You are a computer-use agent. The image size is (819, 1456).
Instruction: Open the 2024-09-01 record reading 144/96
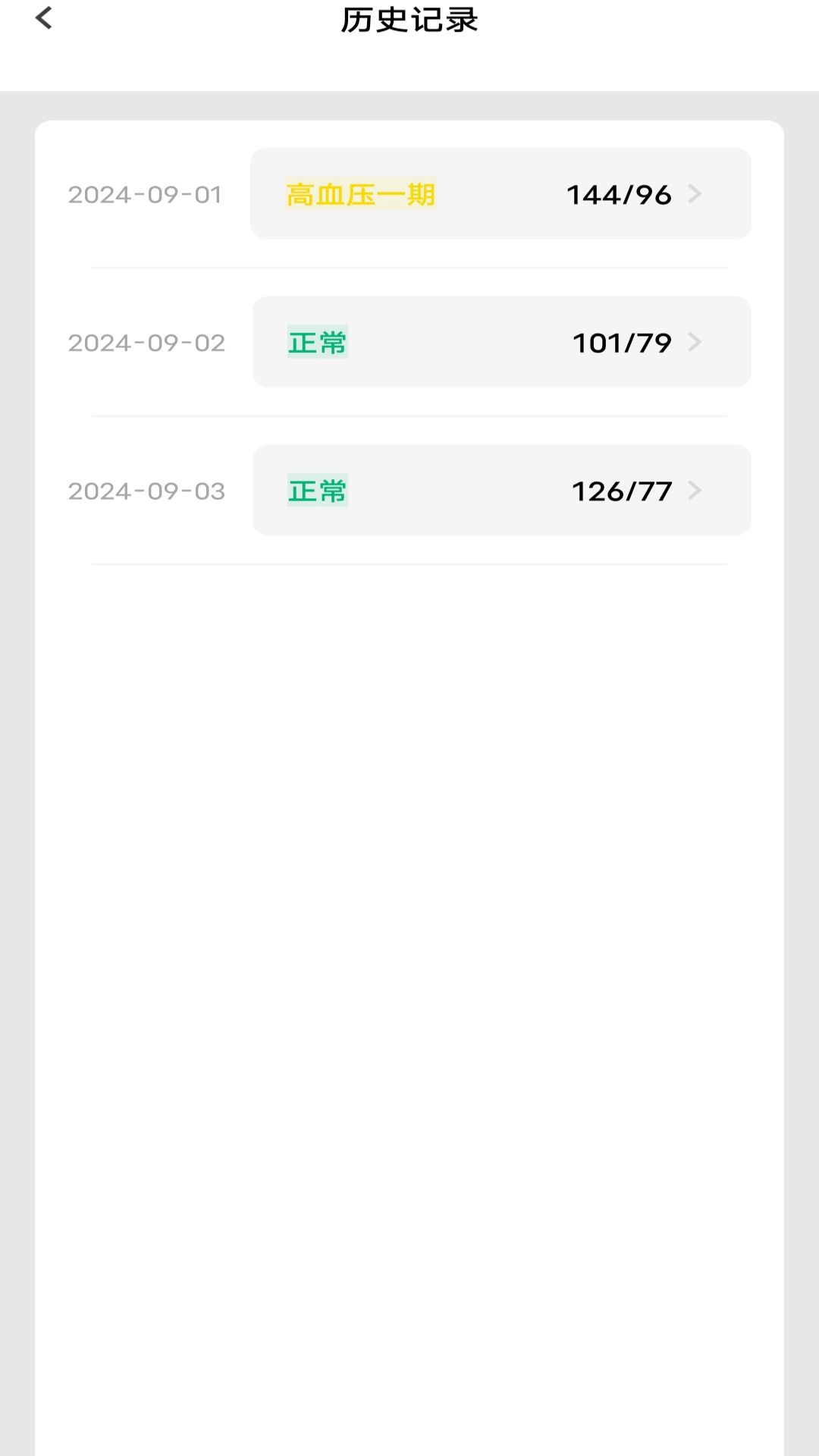click(500, 194)
